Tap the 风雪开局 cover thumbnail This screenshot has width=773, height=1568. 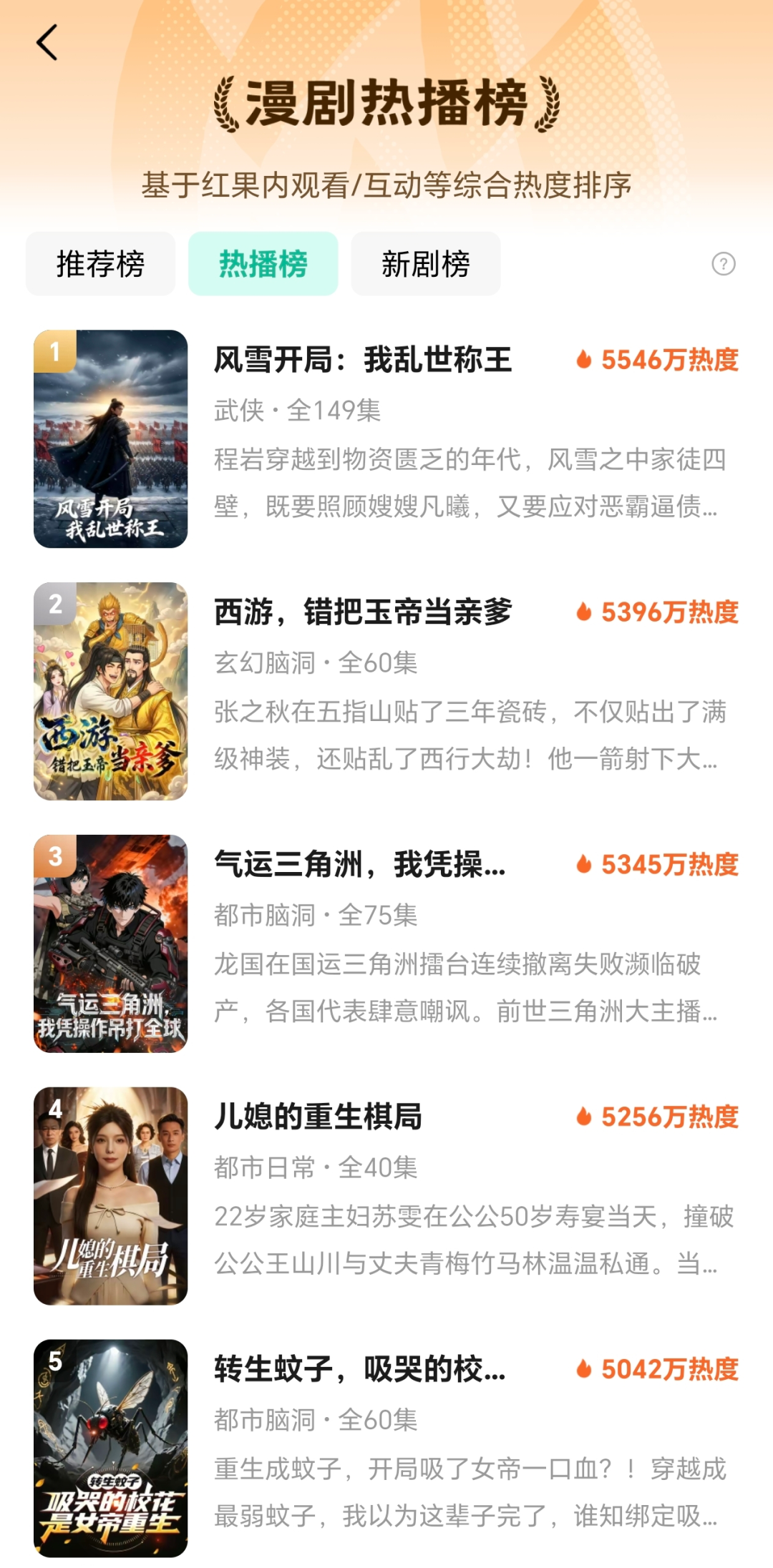pyautogui.click(x=111, y=442)
